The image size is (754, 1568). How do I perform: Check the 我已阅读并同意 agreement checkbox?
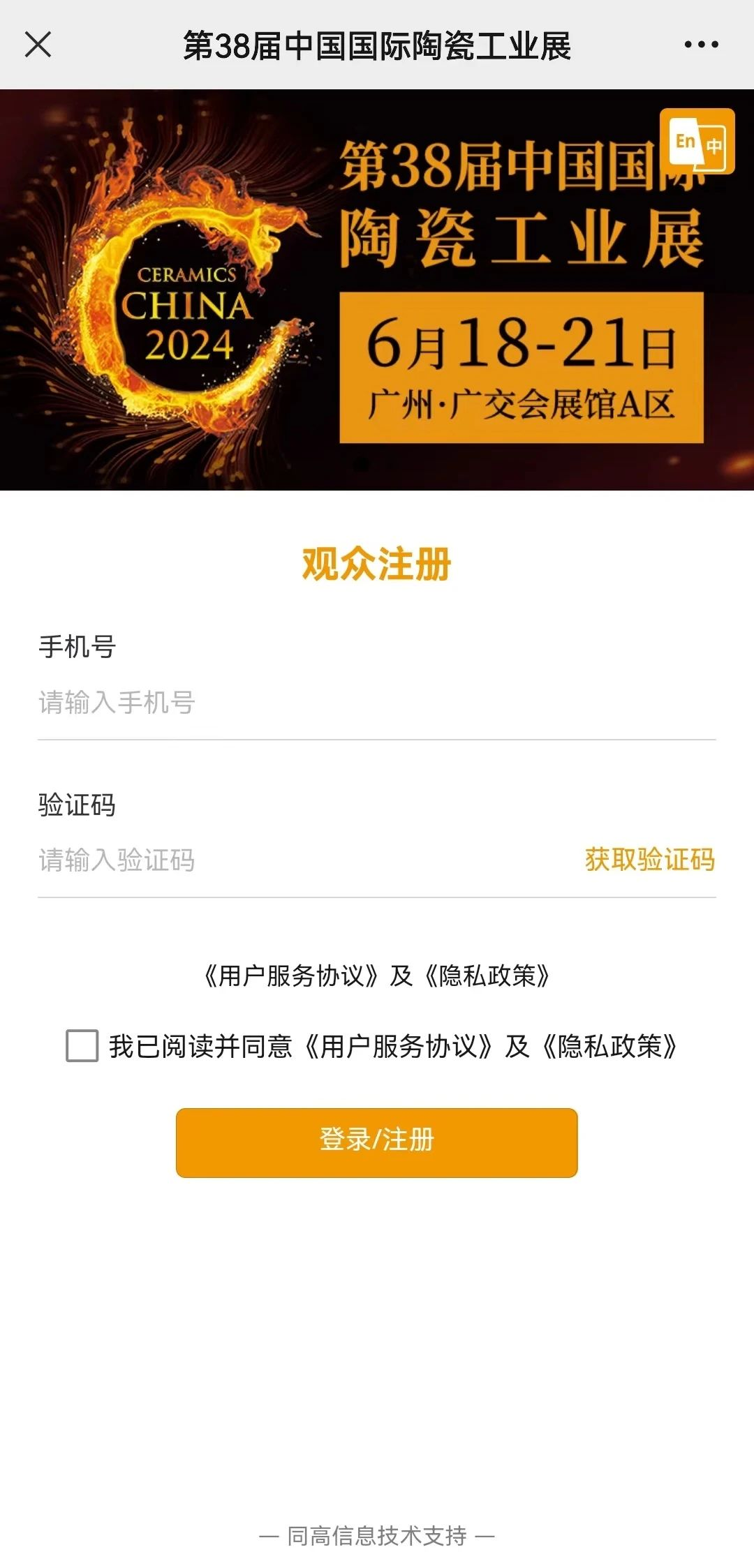coord(82,1046)
